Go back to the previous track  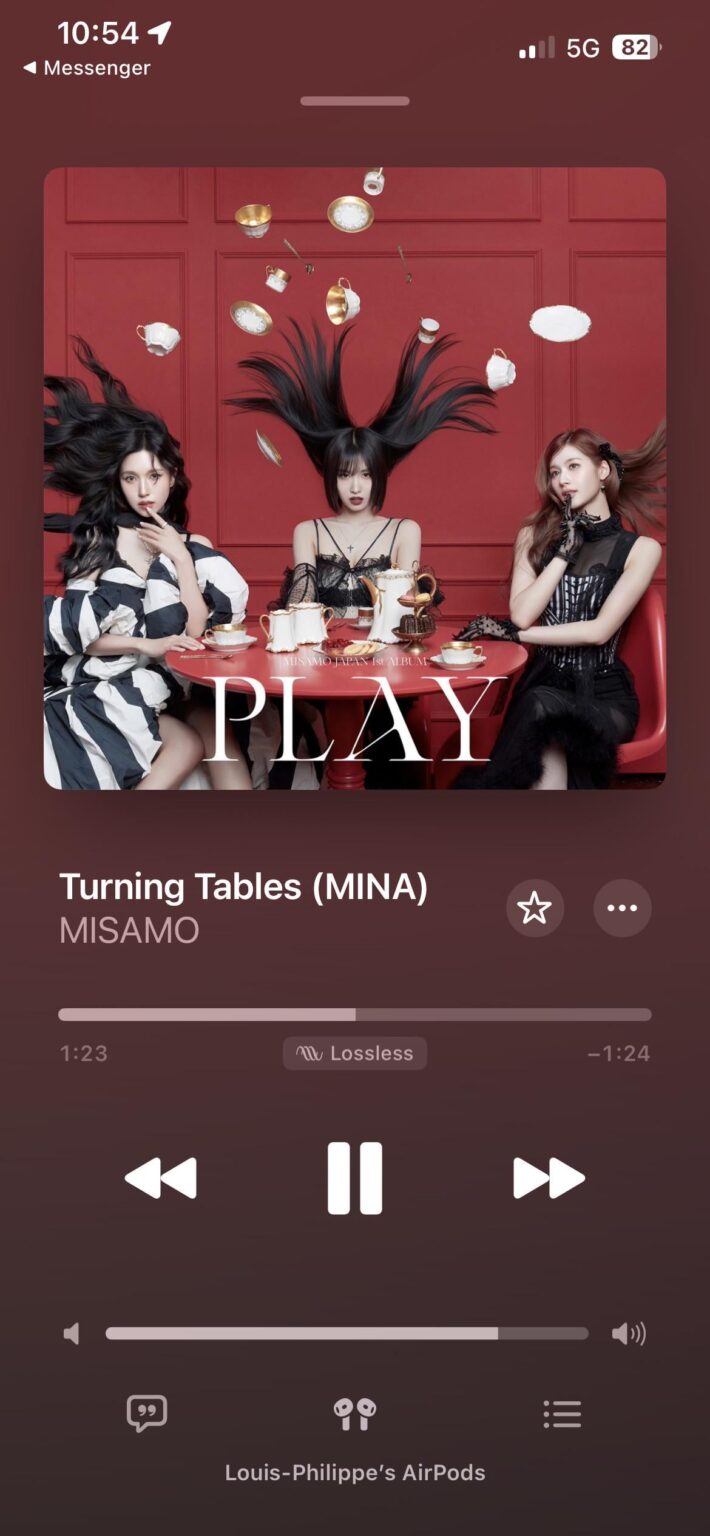161,1178
